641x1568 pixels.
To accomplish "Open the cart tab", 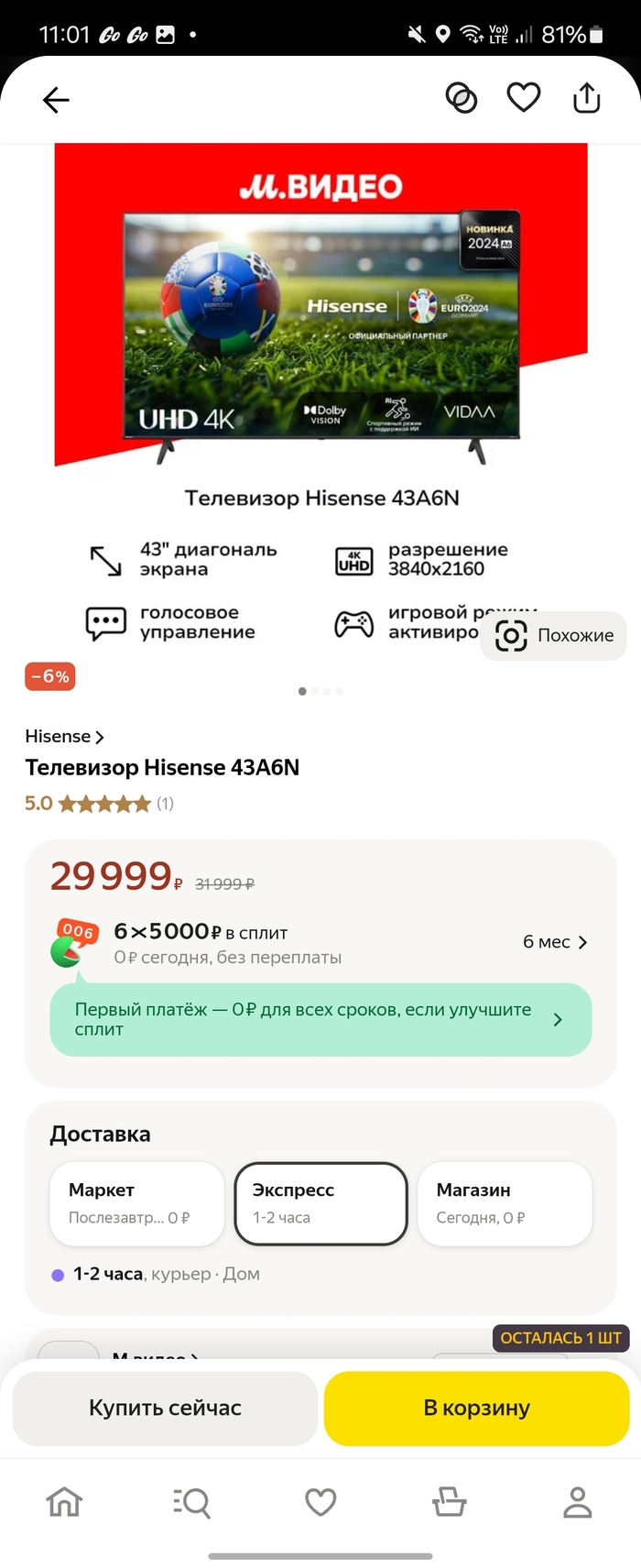I will [x=449, y=1502].
